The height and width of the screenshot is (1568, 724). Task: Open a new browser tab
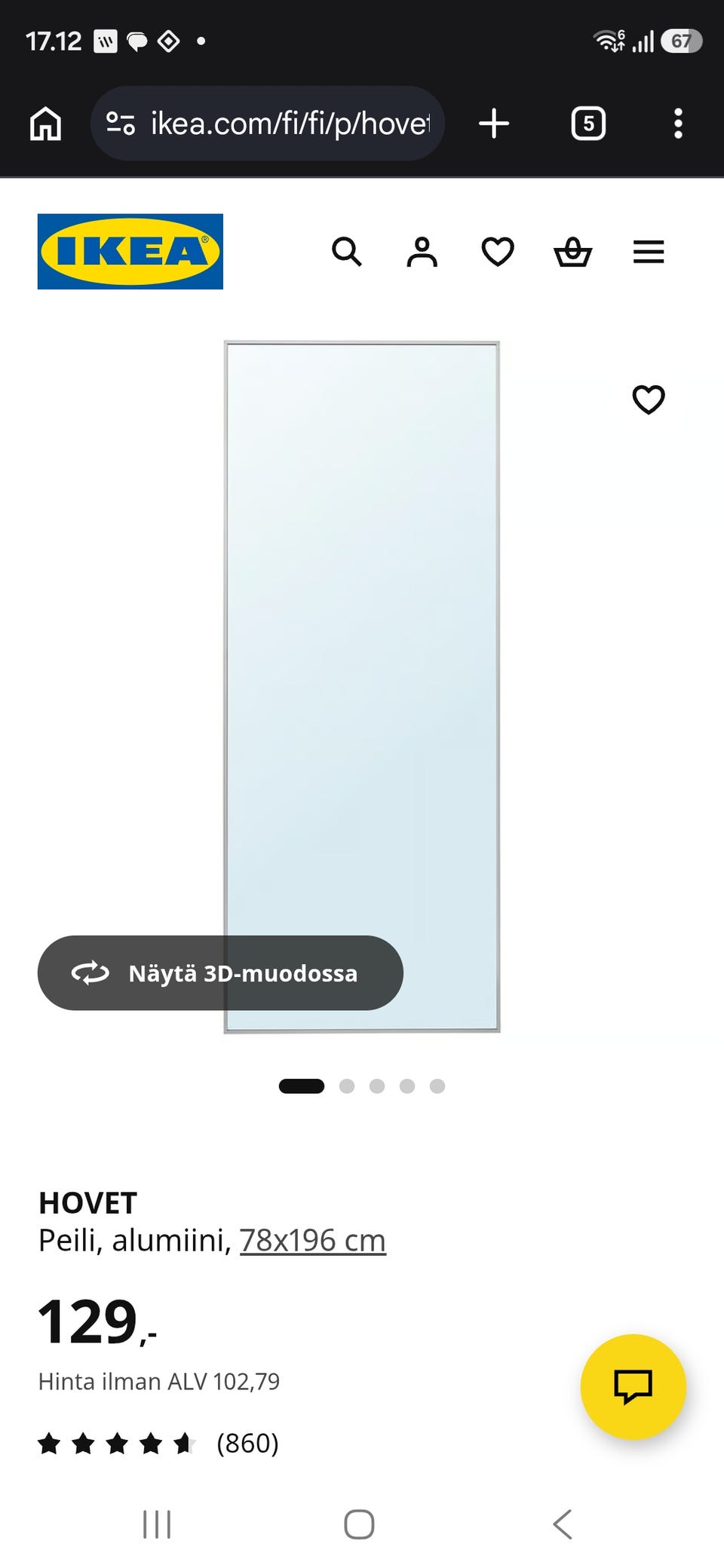(x=494, y=123)
